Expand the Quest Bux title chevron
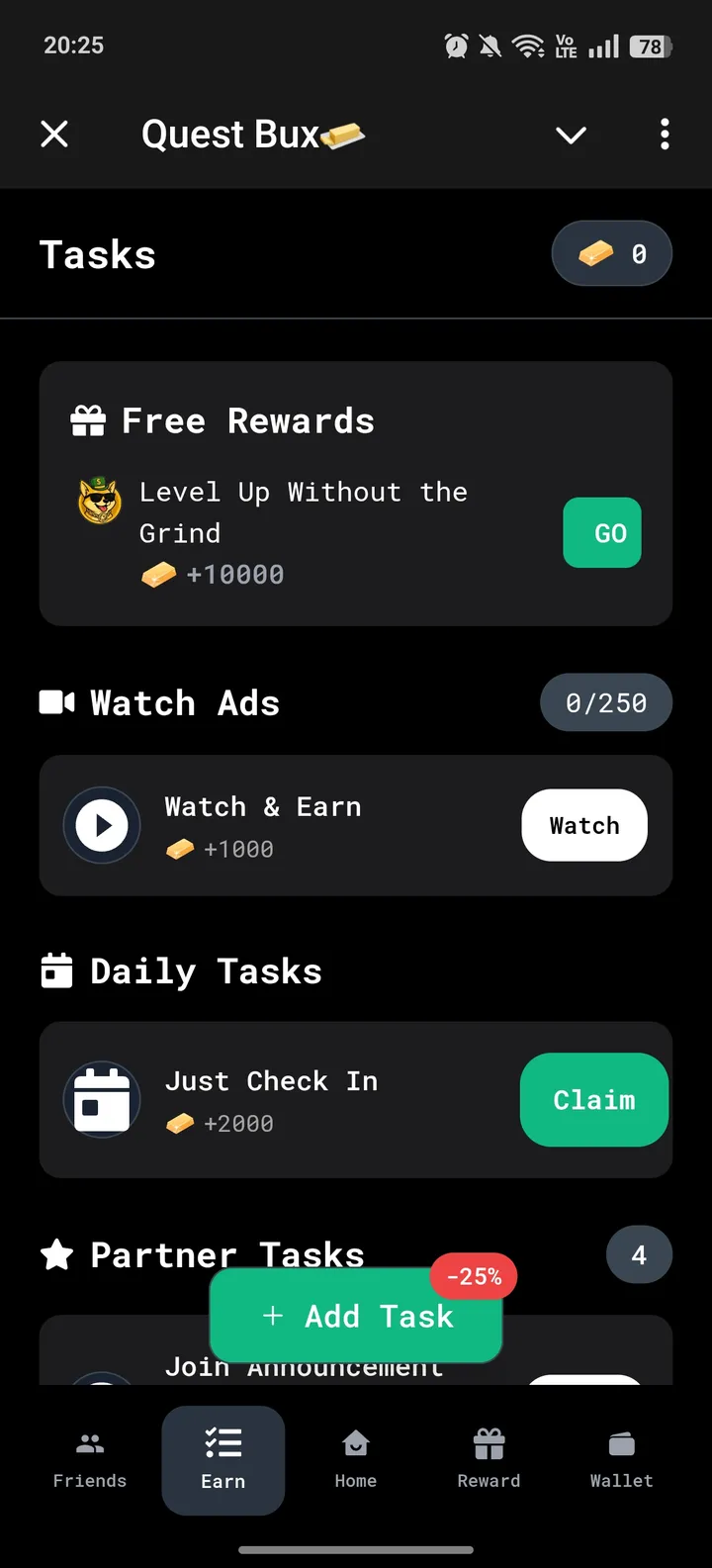The image size is (712, 1568). [571, 135]
